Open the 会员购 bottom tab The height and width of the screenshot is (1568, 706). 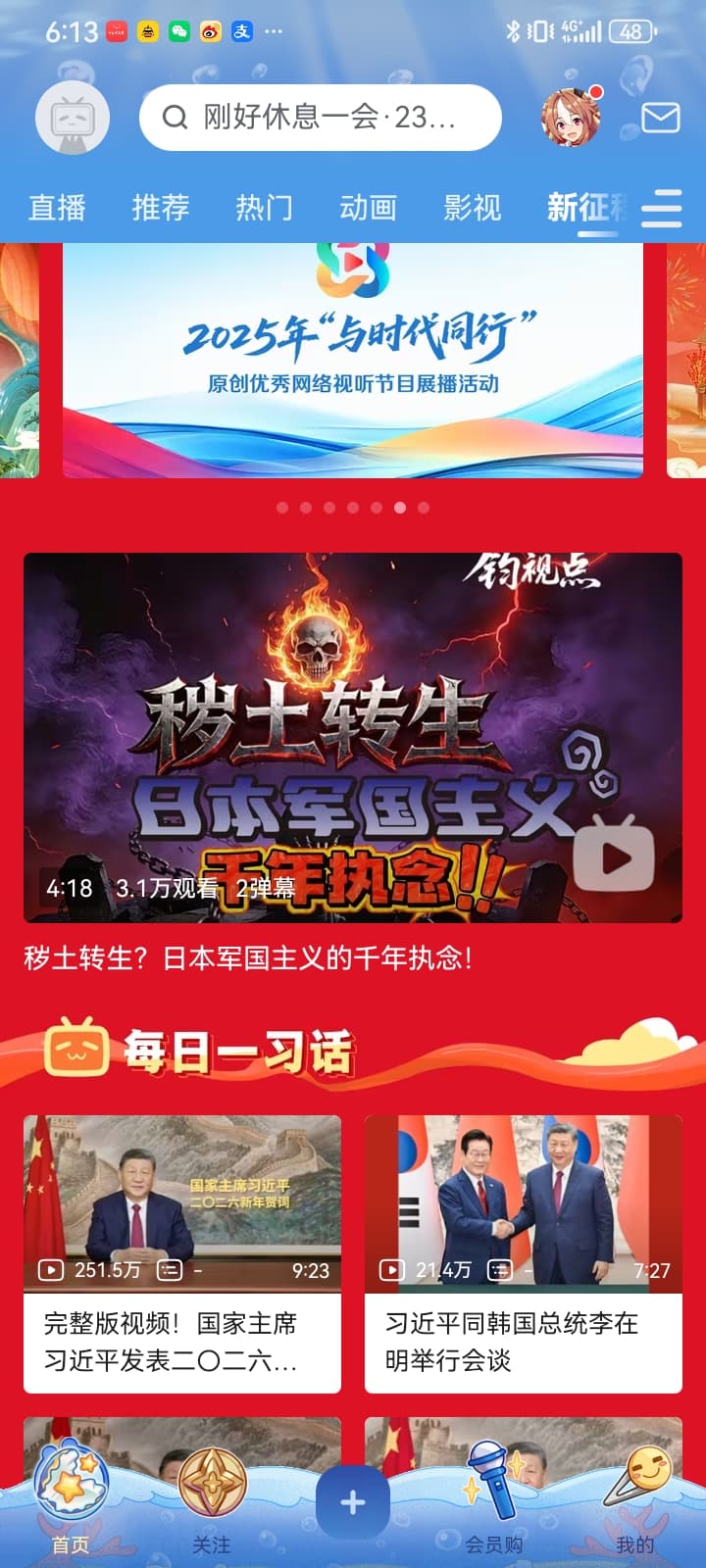coord(493,1499)
